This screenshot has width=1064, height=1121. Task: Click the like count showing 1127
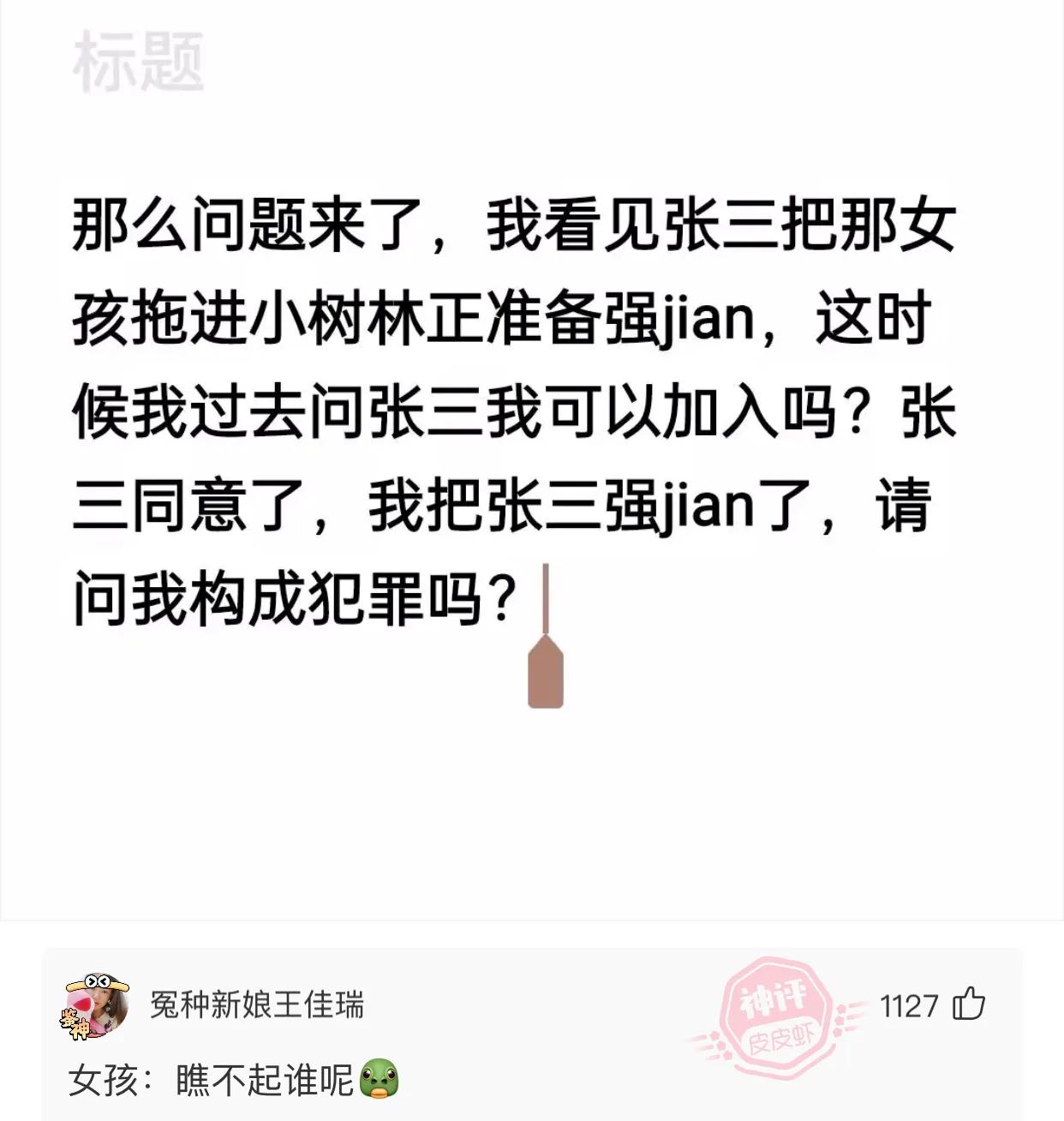click(x=908, y=1007)
